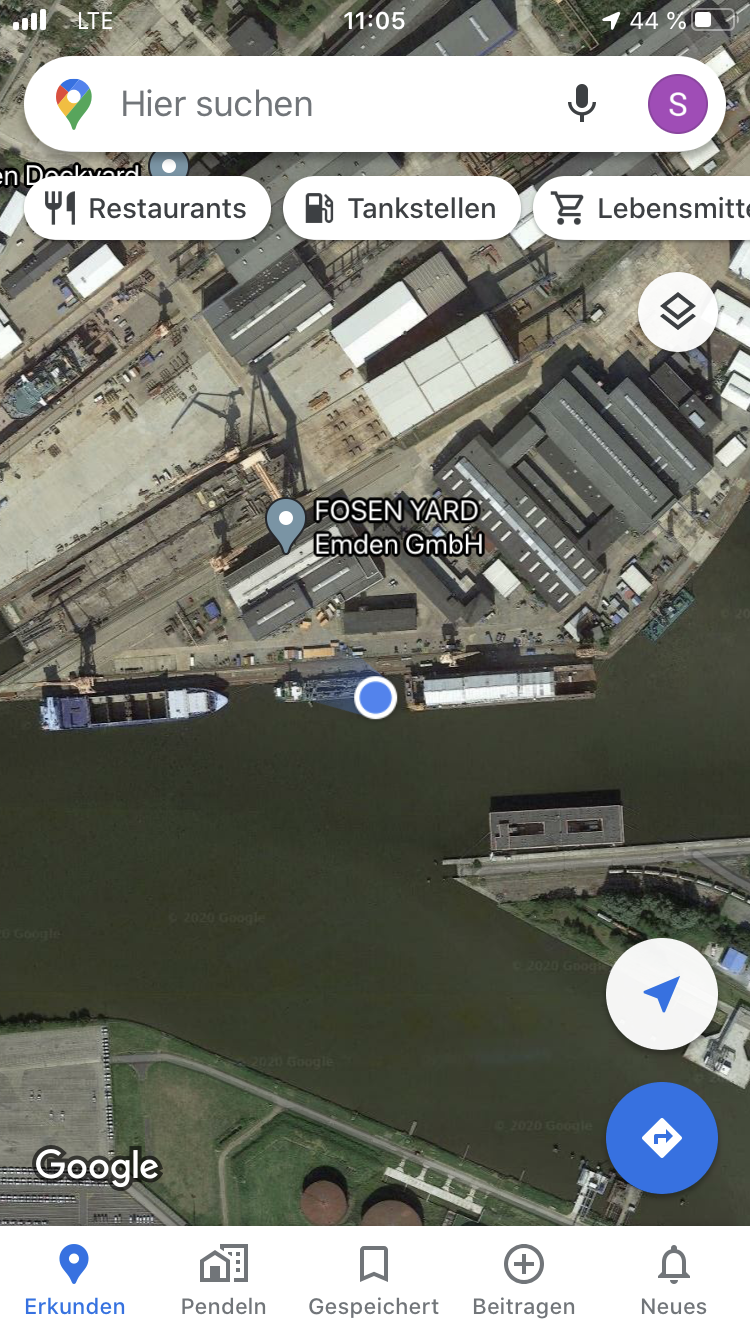750x1334 pixels.
Task: Start voice search with the microphone
Action: coord(581,104)
